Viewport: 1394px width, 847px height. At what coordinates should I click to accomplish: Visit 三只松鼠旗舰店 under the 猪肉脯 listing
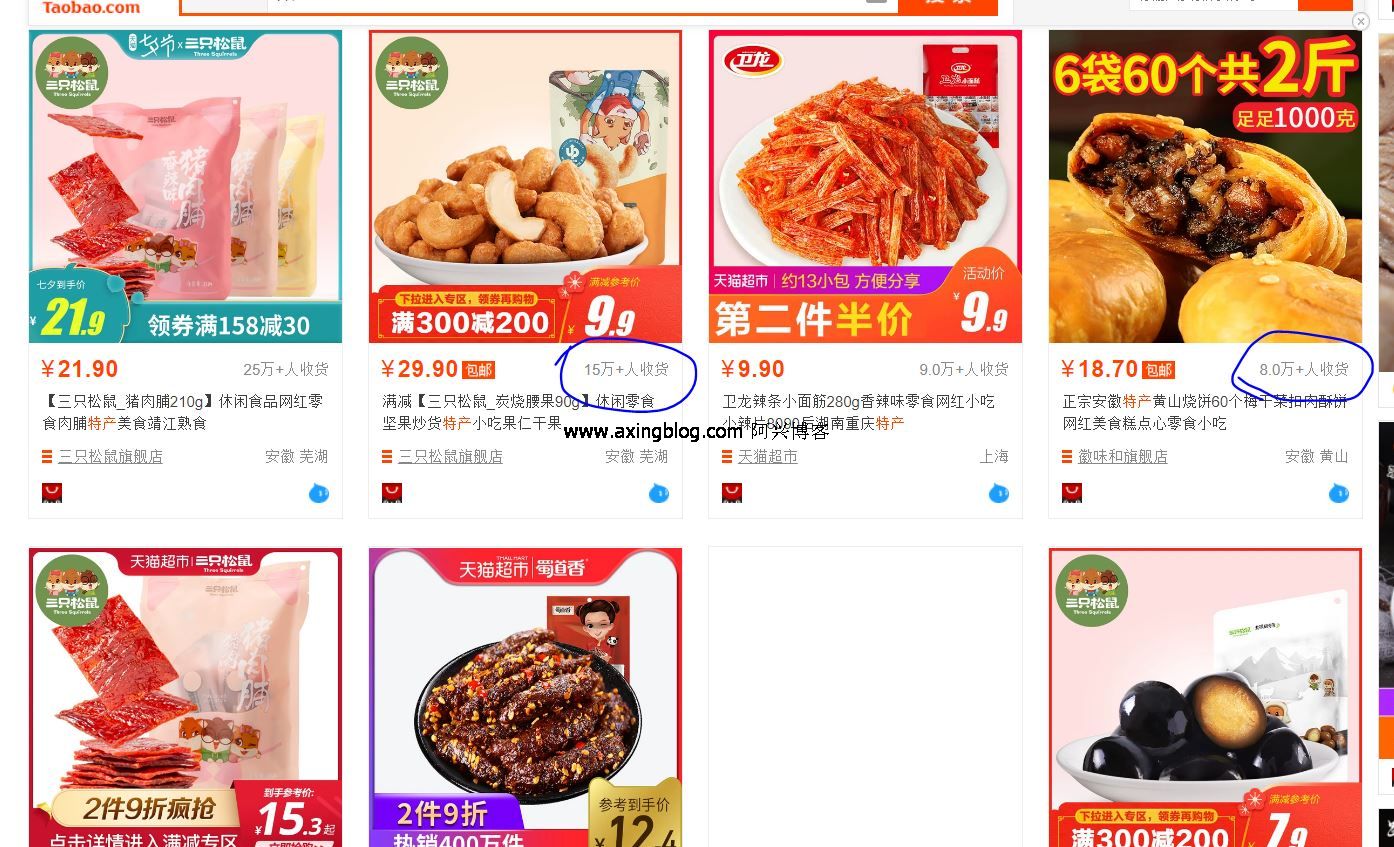point(110,457)
